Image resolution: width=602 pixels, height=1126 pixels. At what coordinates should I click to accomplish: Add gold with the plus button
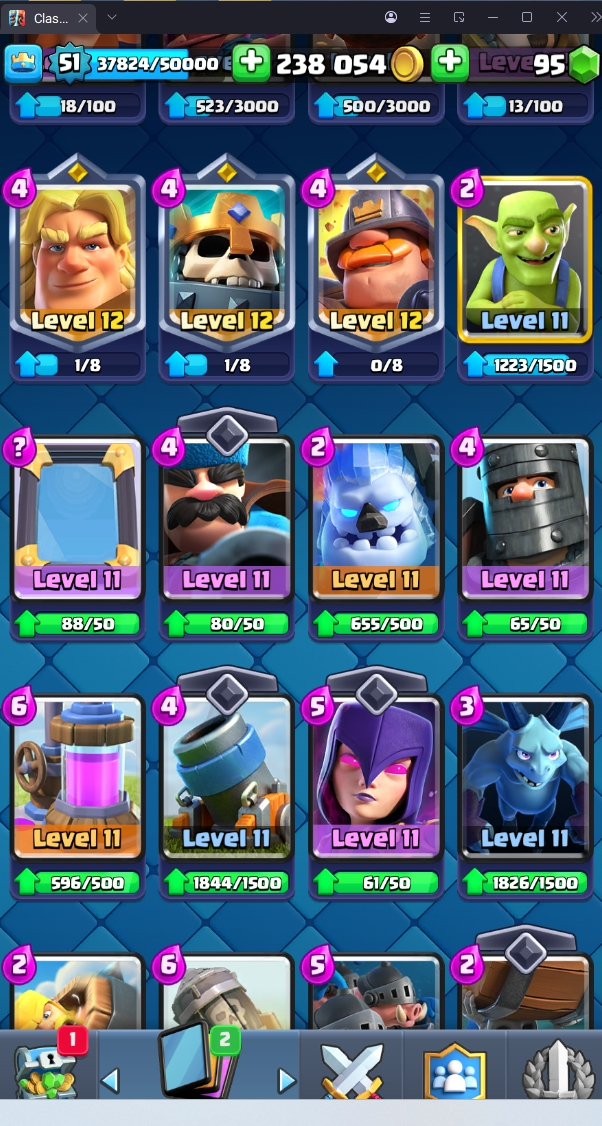pos(251,63)
